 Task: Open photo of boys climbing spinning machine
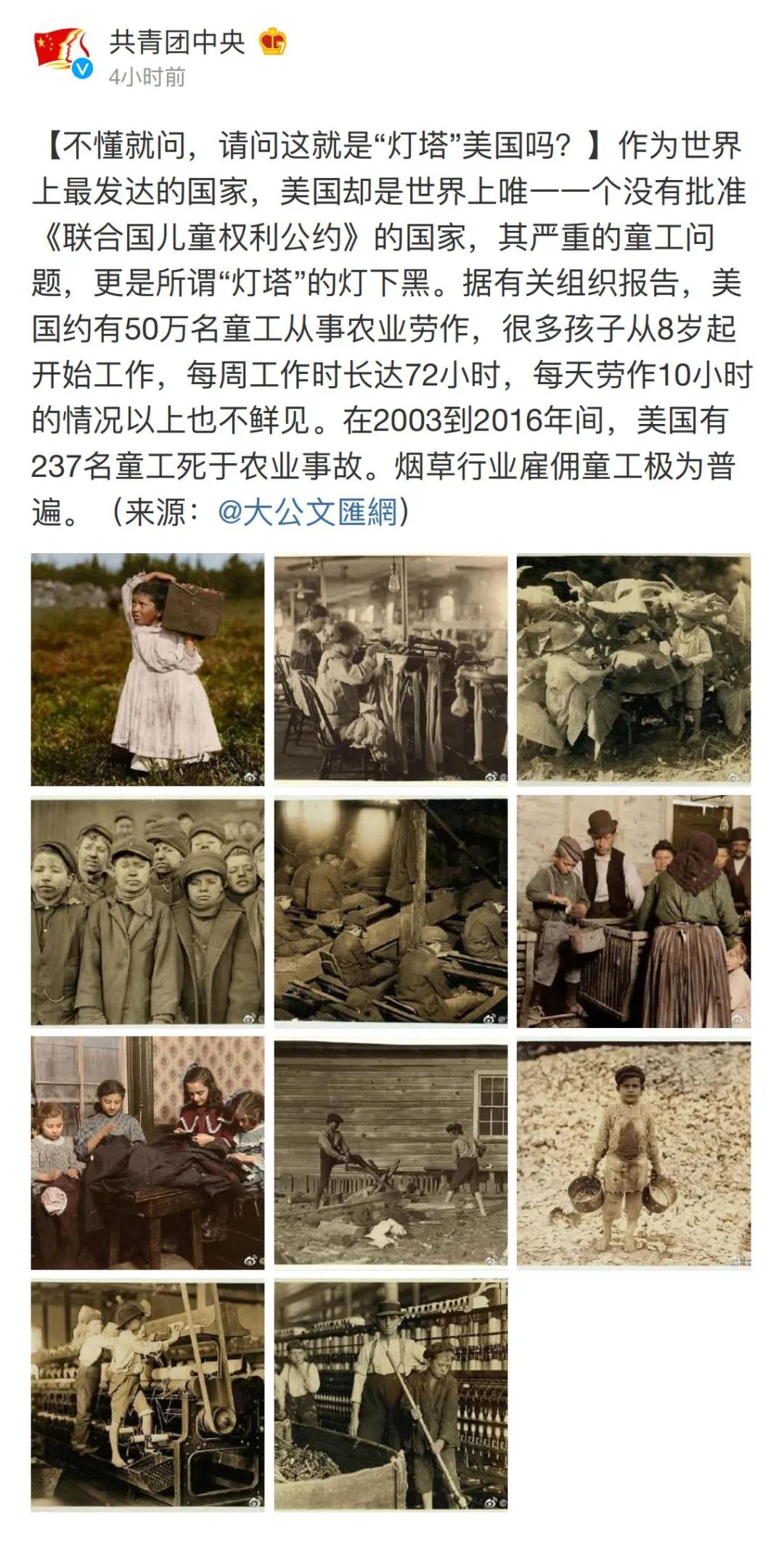pos(147,1396)
